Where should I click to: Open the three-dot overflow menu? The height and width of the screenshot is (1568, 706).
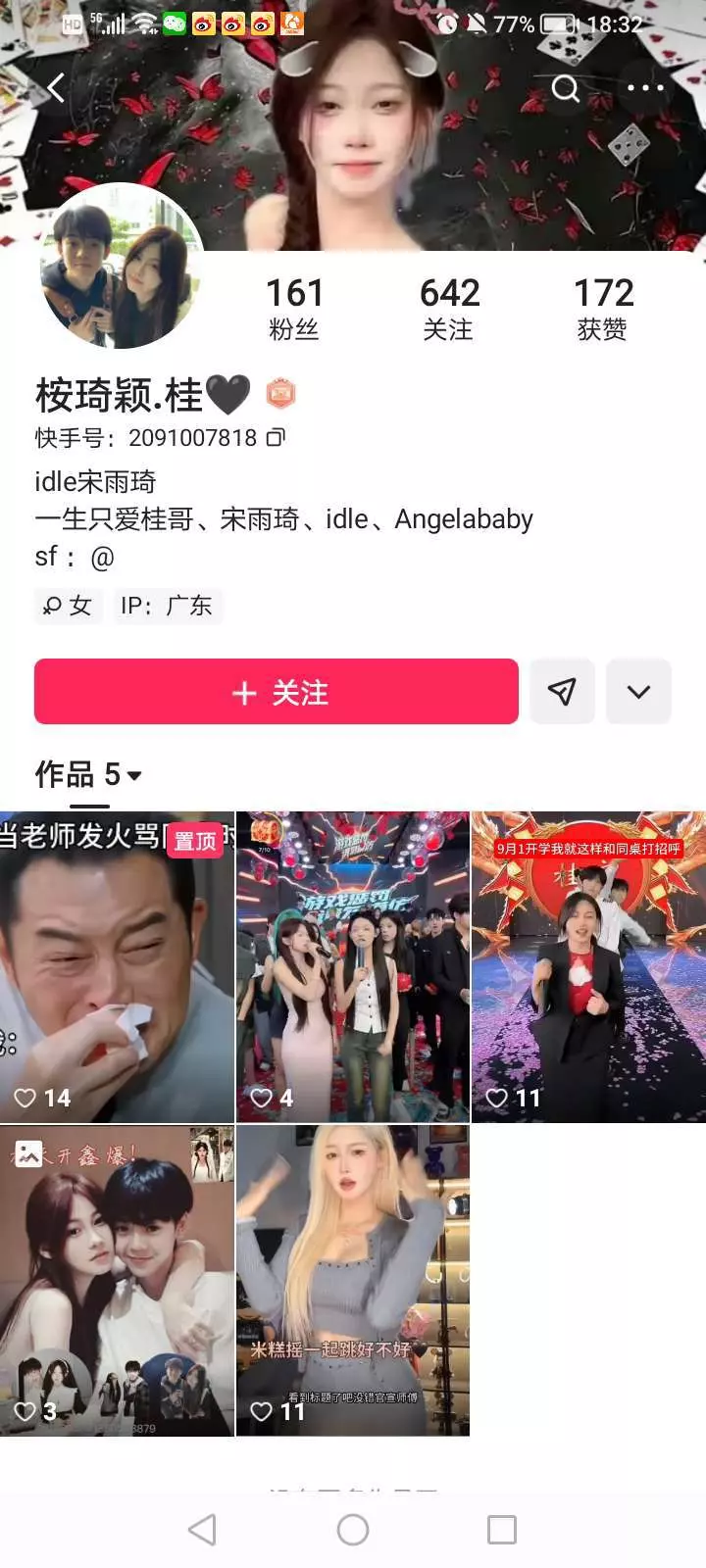coord(645,88)
